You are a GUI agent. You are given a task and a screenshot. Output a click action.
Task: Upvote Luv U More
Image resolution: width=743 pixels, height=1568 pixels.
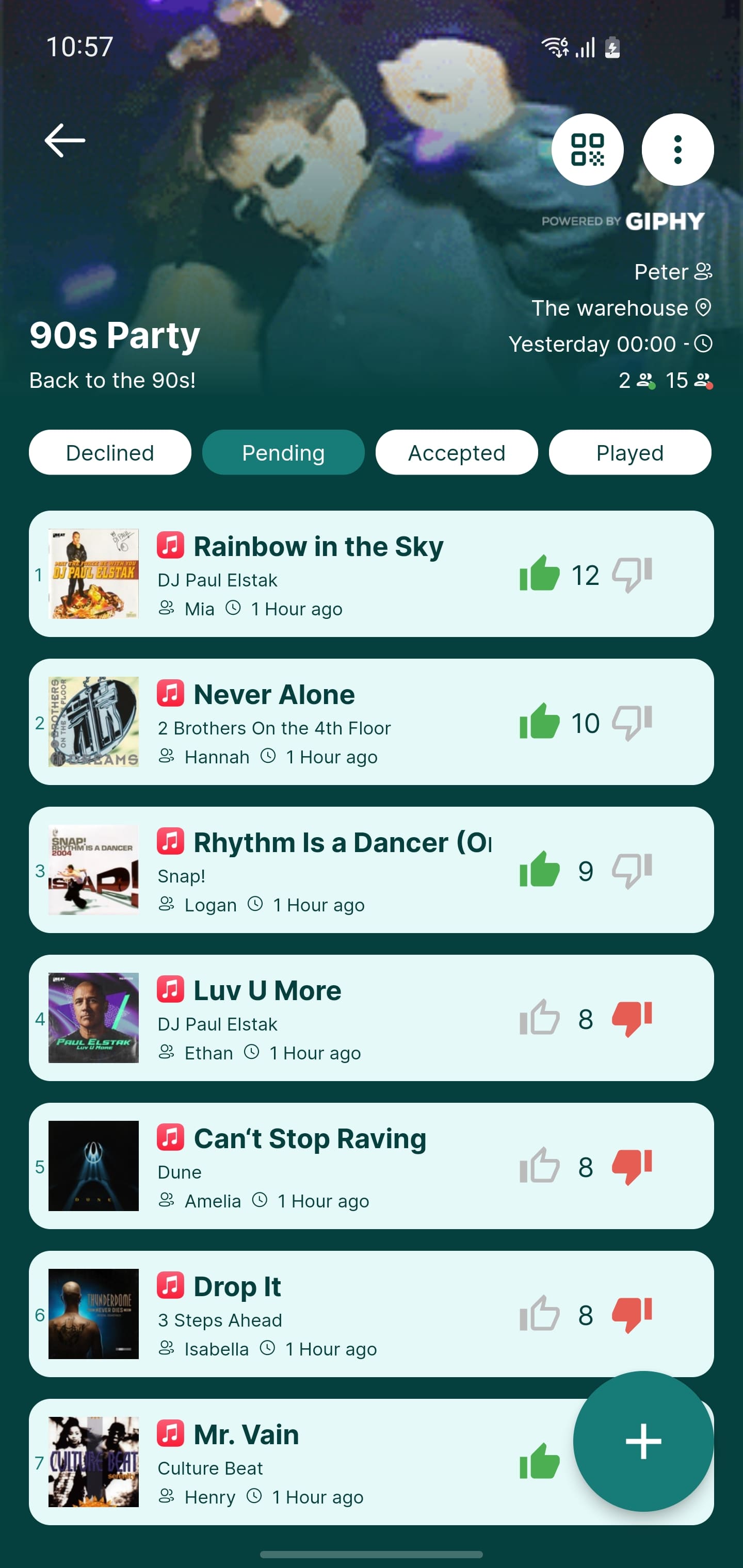tap(540, 1018)
